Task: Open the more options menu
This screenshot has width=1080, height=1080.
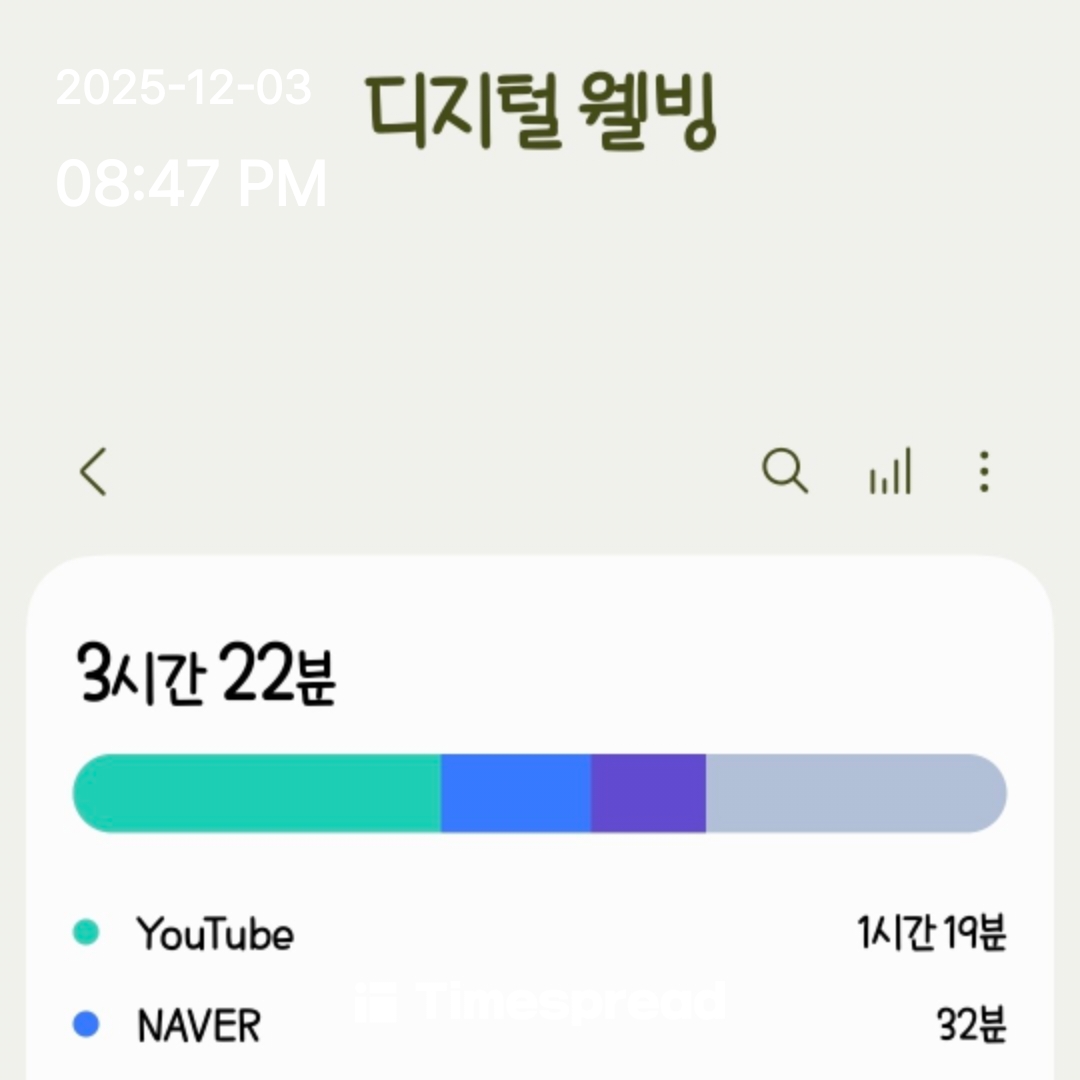Action: tap(984, 471)
